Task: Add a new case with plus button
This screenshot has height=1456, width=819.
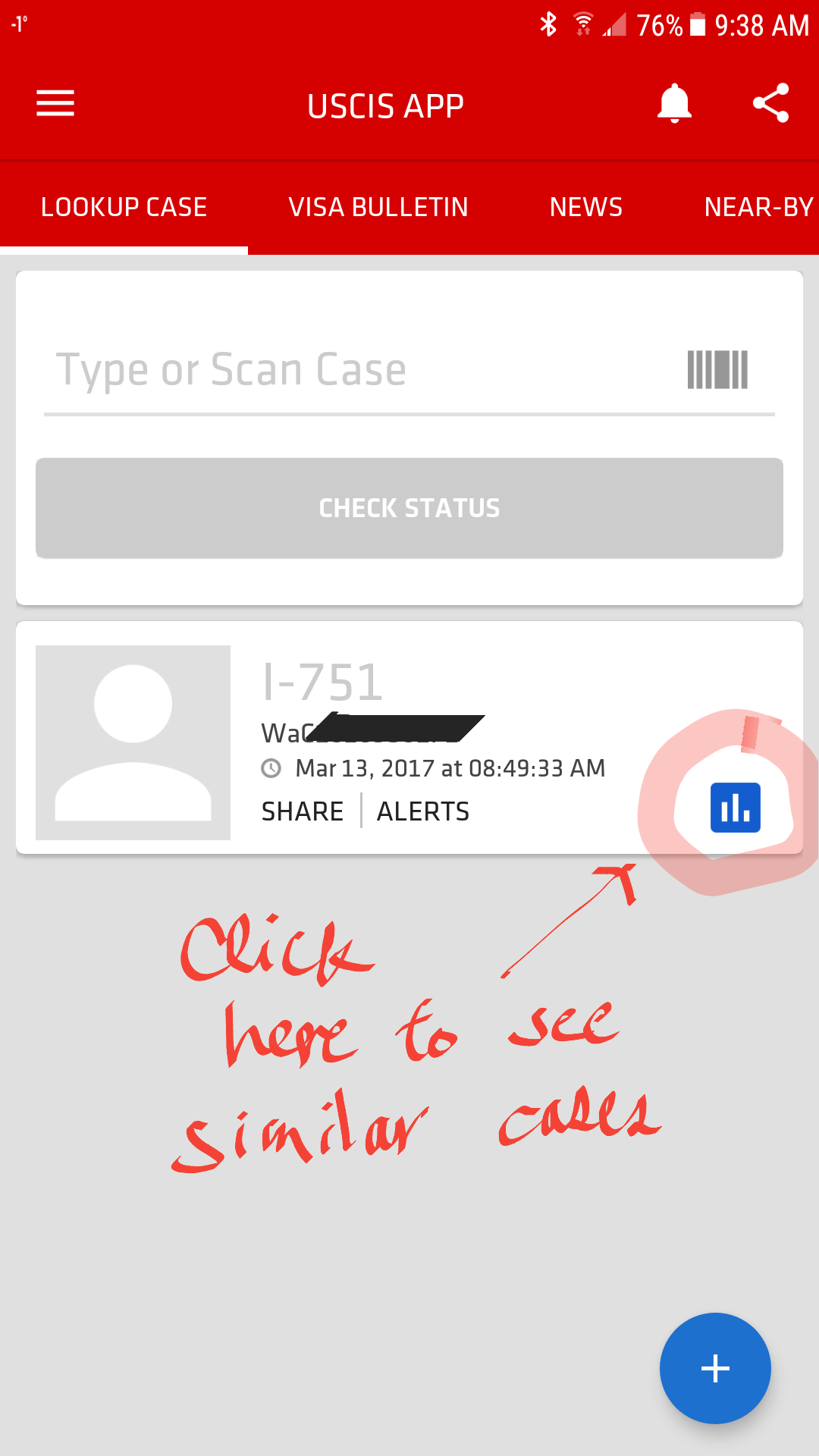Action: (x=715, y=1369)
